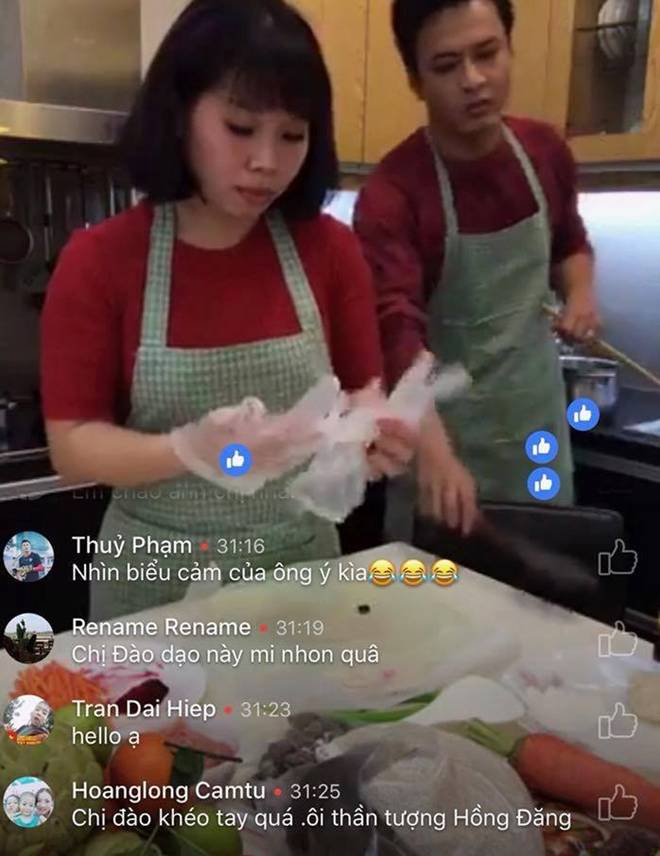Open Thuỷ Phạm's profile
Viewport: 660px width, 856px height.
pos(29,557)
